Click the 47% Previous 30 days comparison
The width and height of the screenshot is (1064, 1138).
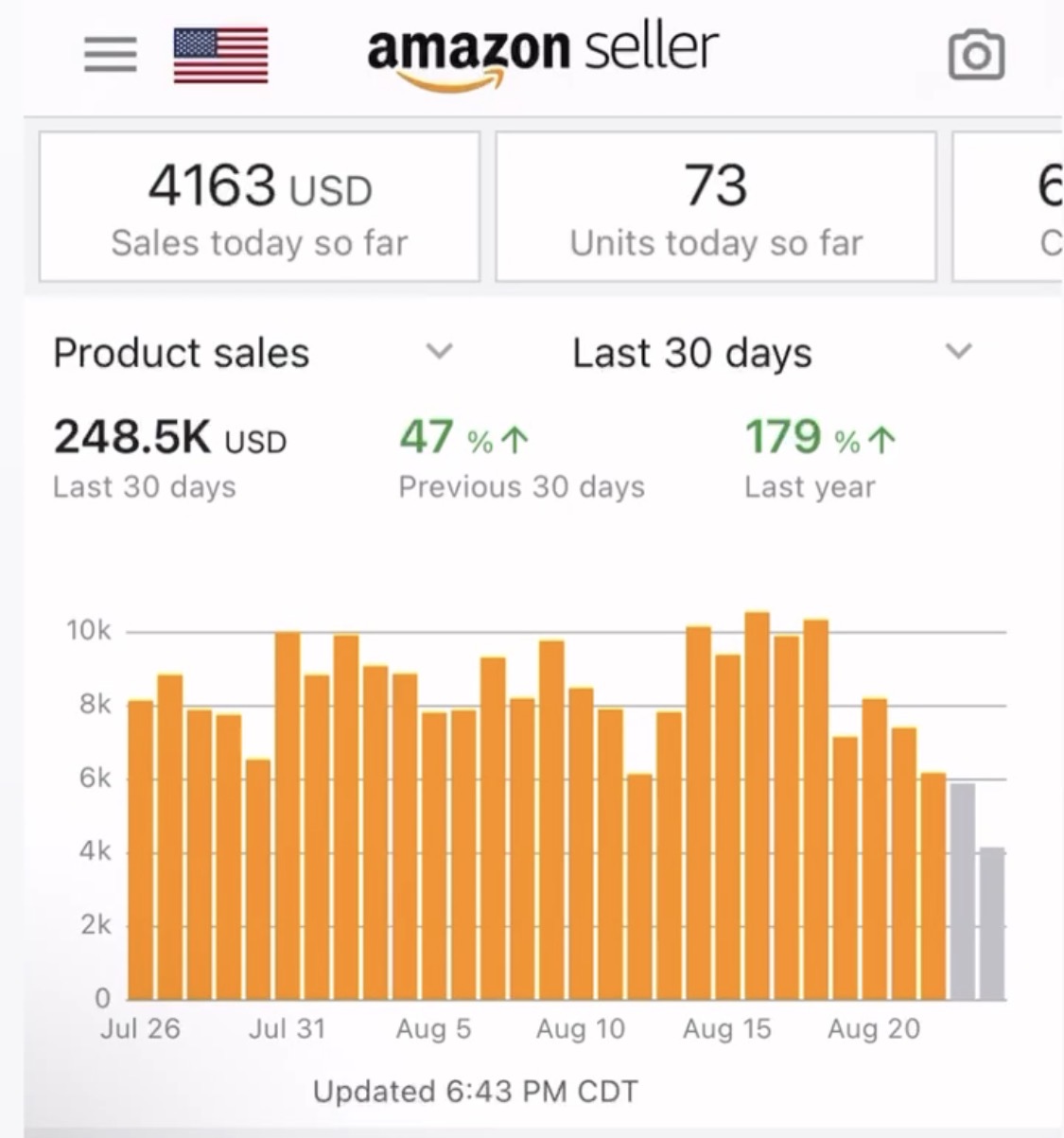click(x=521, y=459)
